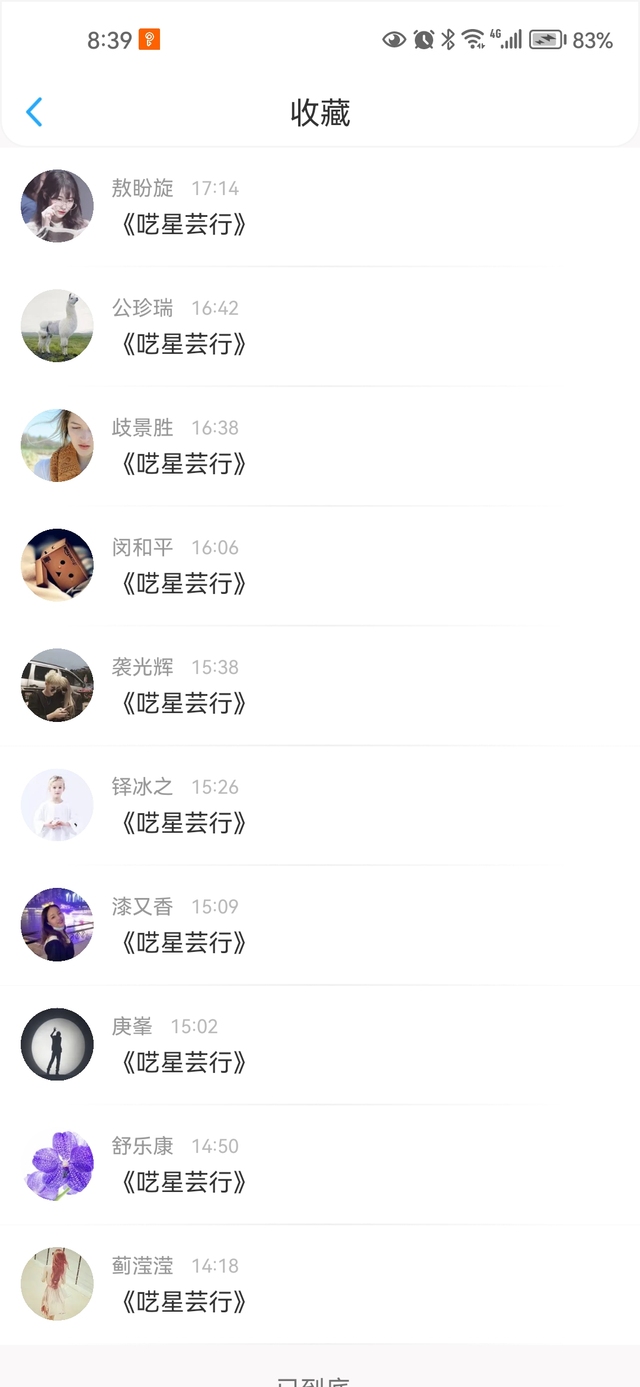Go back from the 收藏 page
Image resolution: width=640 pixels, height=1387 pixels.
[x=34, y=112]
